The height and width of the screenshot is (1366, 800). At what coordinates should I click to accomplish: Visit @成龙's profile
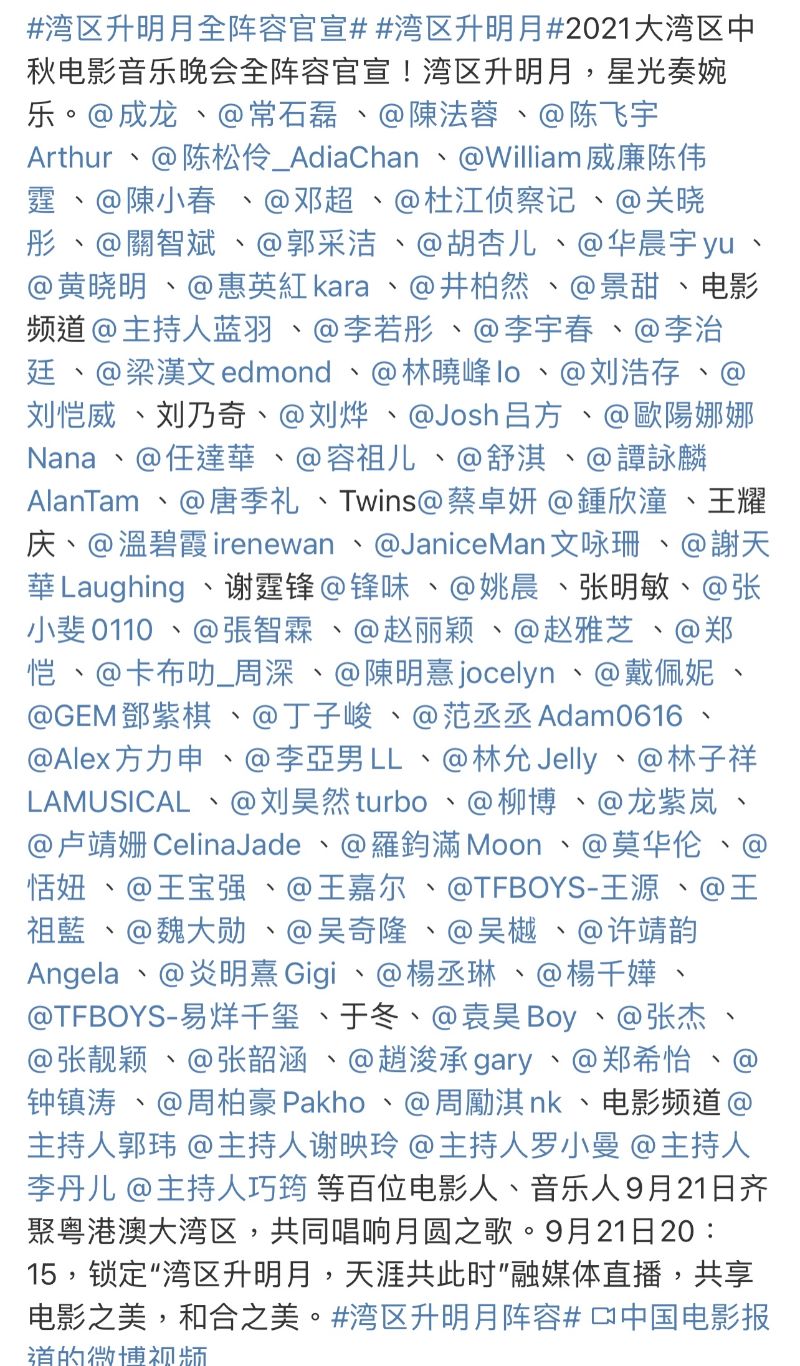[x=133, y=114]
